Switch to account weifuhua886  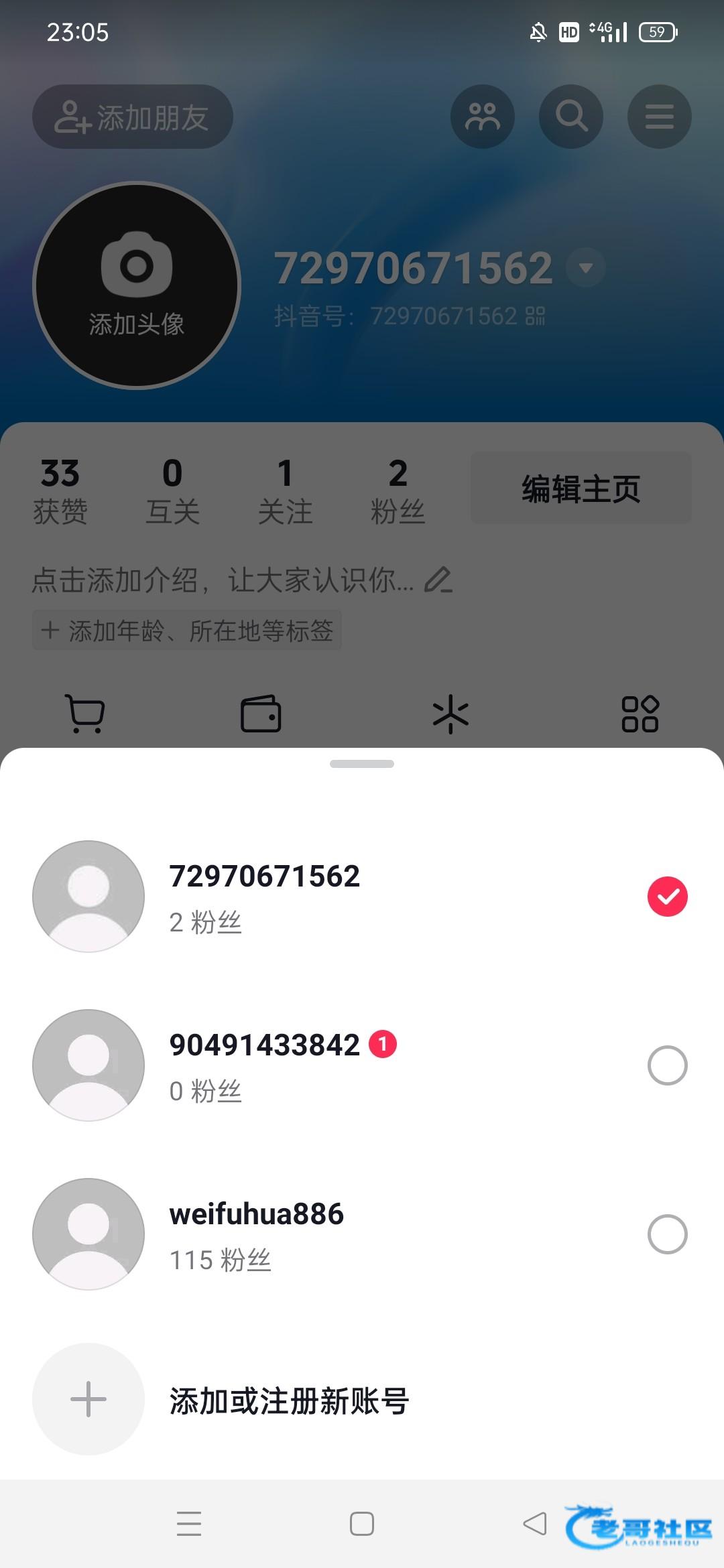click(362, 1234)
